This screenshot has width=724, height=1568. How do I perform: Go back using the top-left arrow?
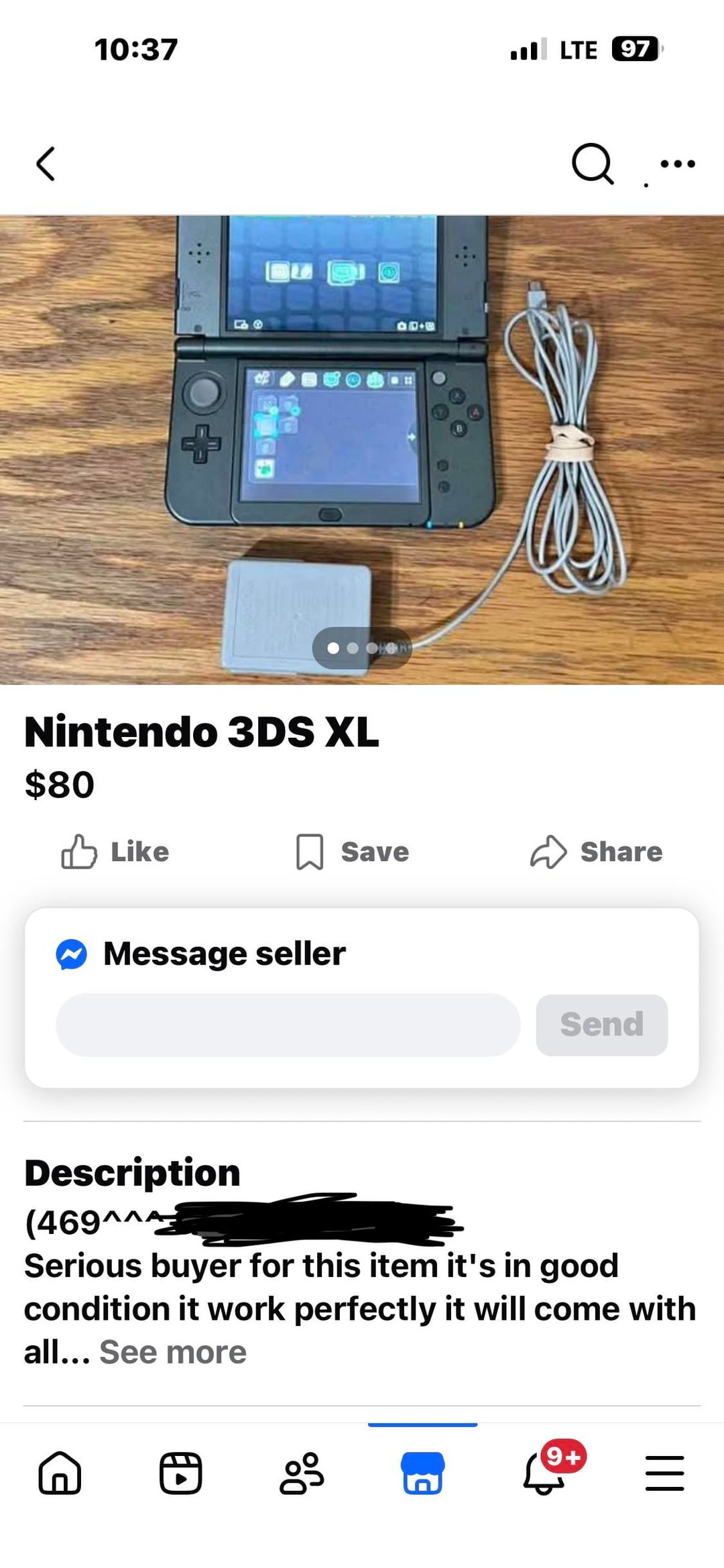pyautogui.click(x=45, y=164)
